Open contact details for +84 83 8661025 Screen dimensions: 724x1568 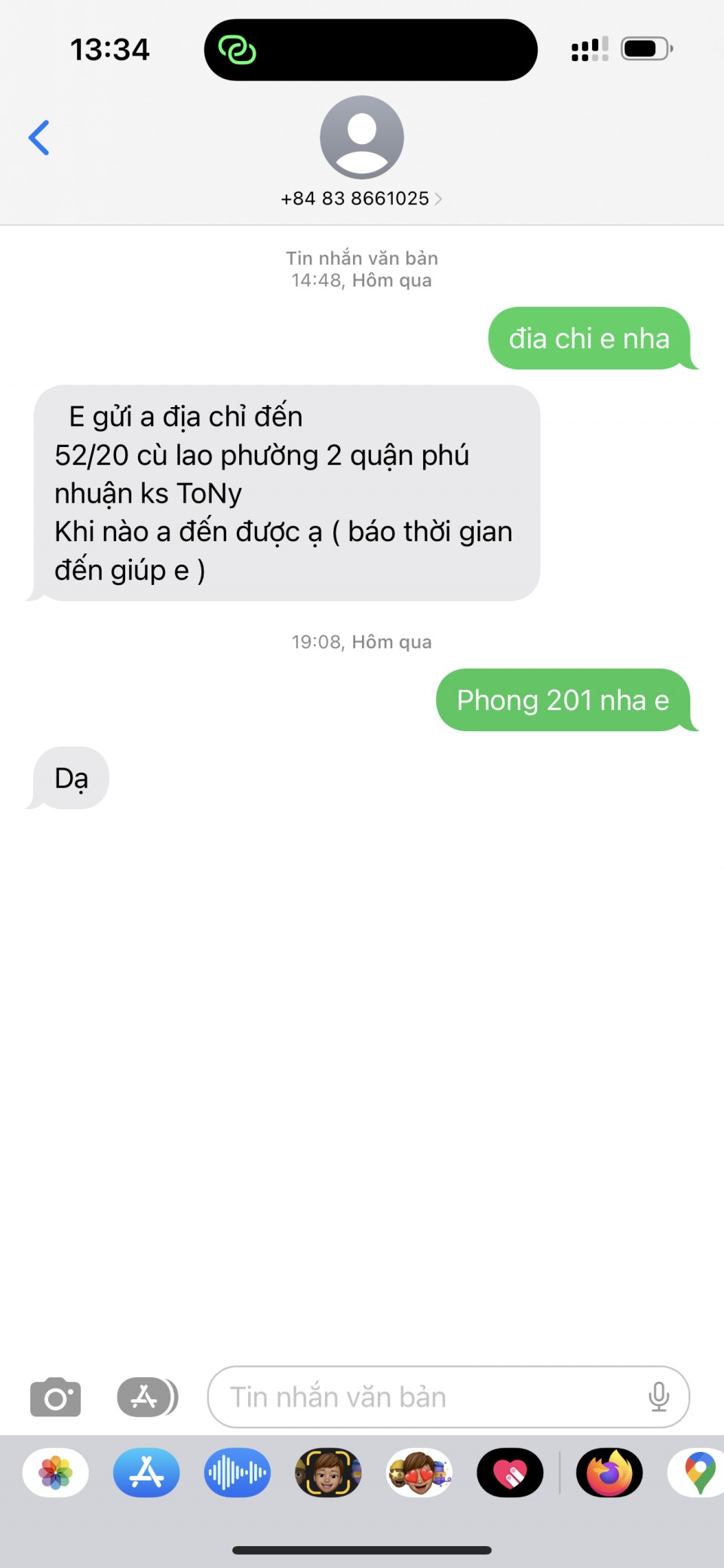point(361,198)
